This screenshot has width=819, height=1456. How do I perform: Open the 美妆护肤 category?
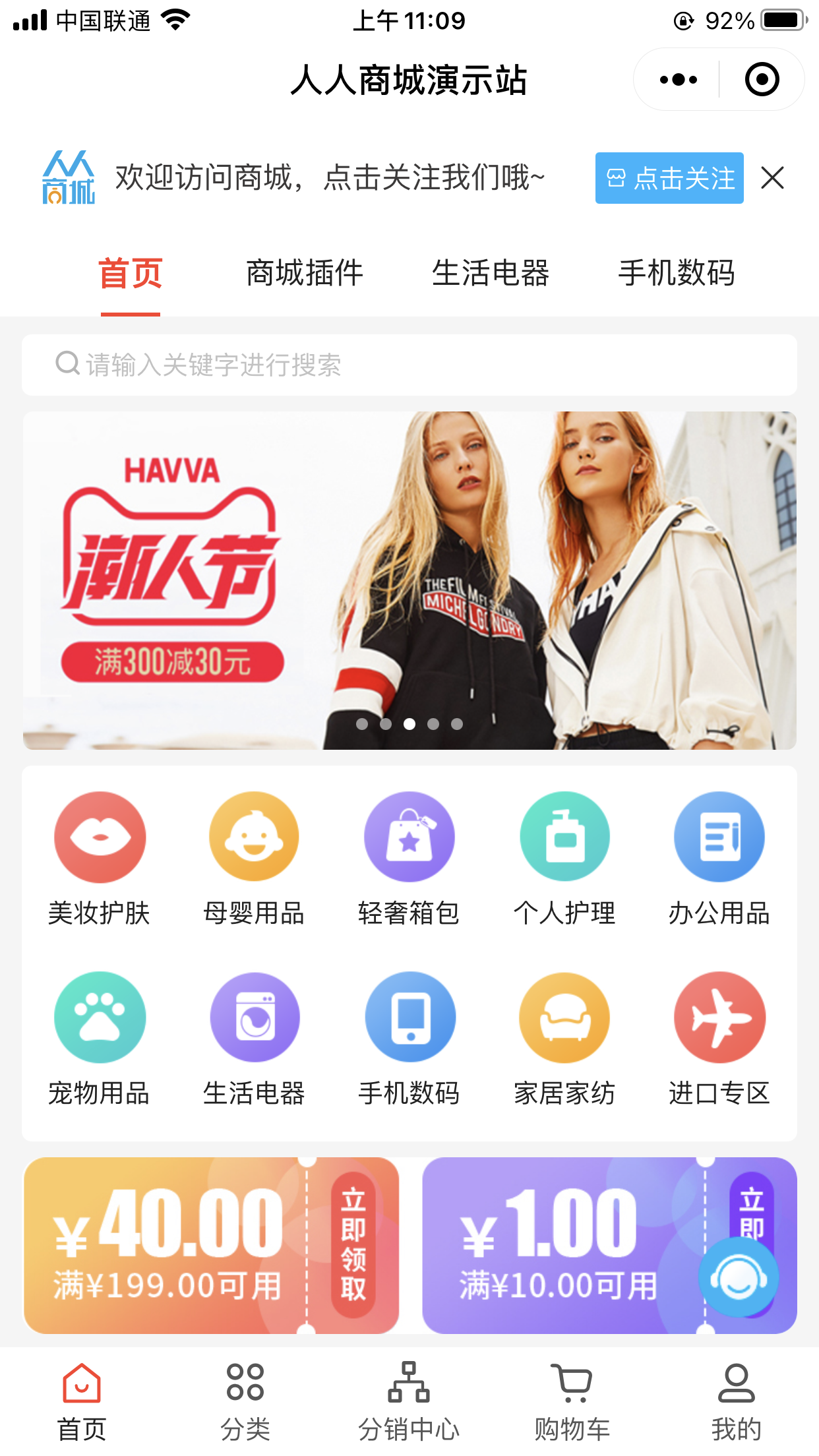[x=100, y=857]
